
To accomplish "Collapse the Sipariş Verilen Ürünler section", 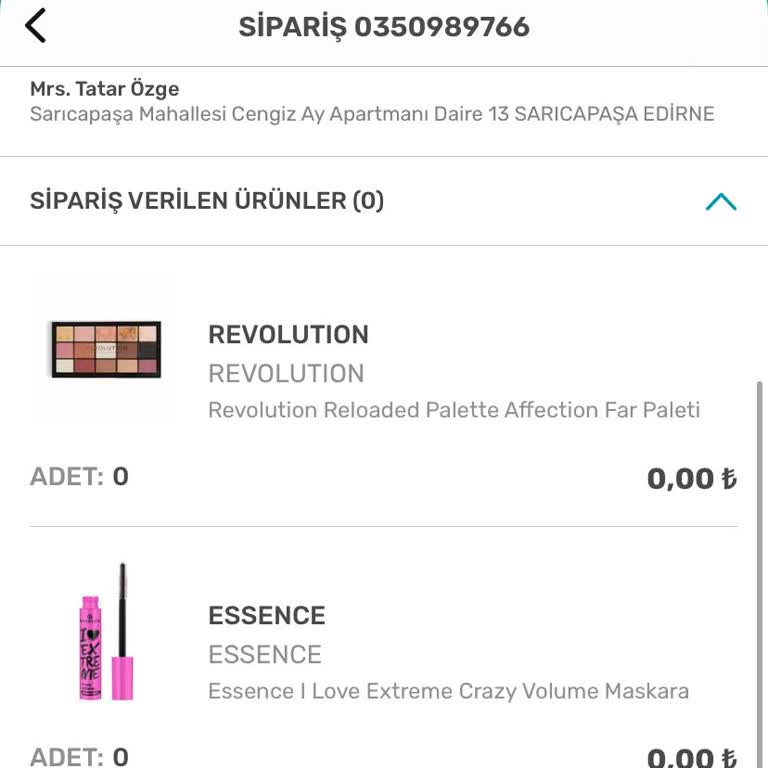I will (x=720, y=201).
